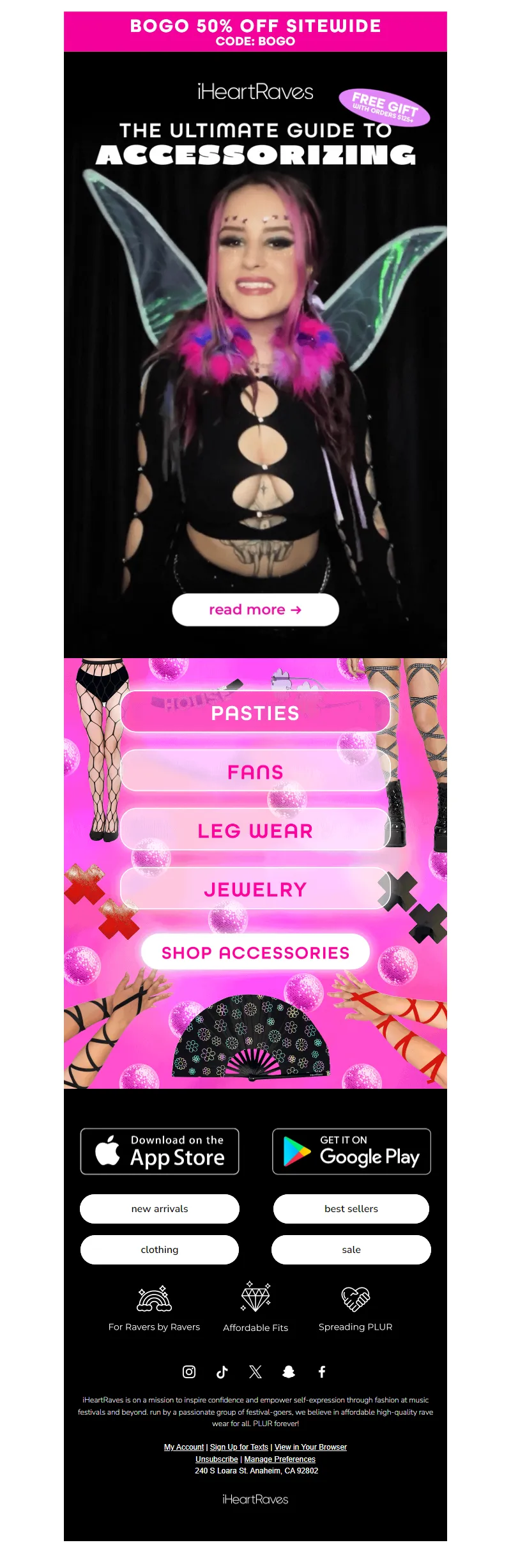Open the Instagram icon

tap(189, 1371)
